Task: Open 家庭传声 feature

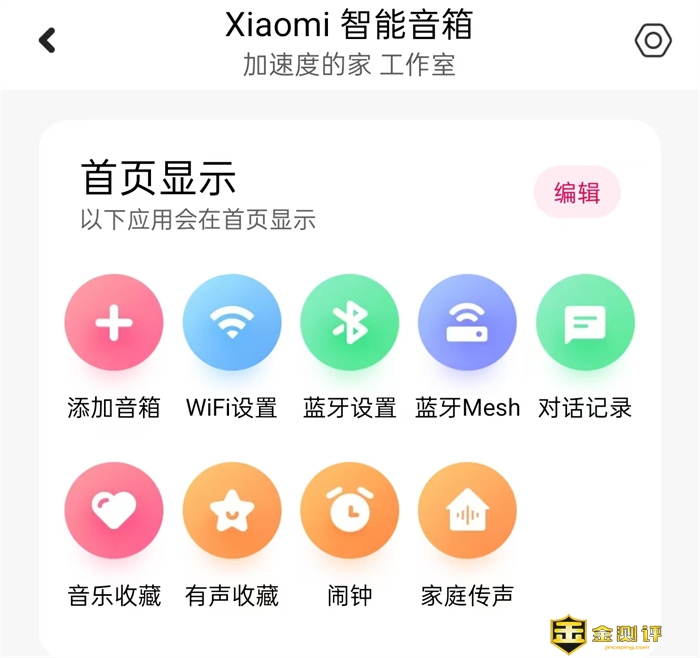Action: pyautogui.click(x=467, y=512)
